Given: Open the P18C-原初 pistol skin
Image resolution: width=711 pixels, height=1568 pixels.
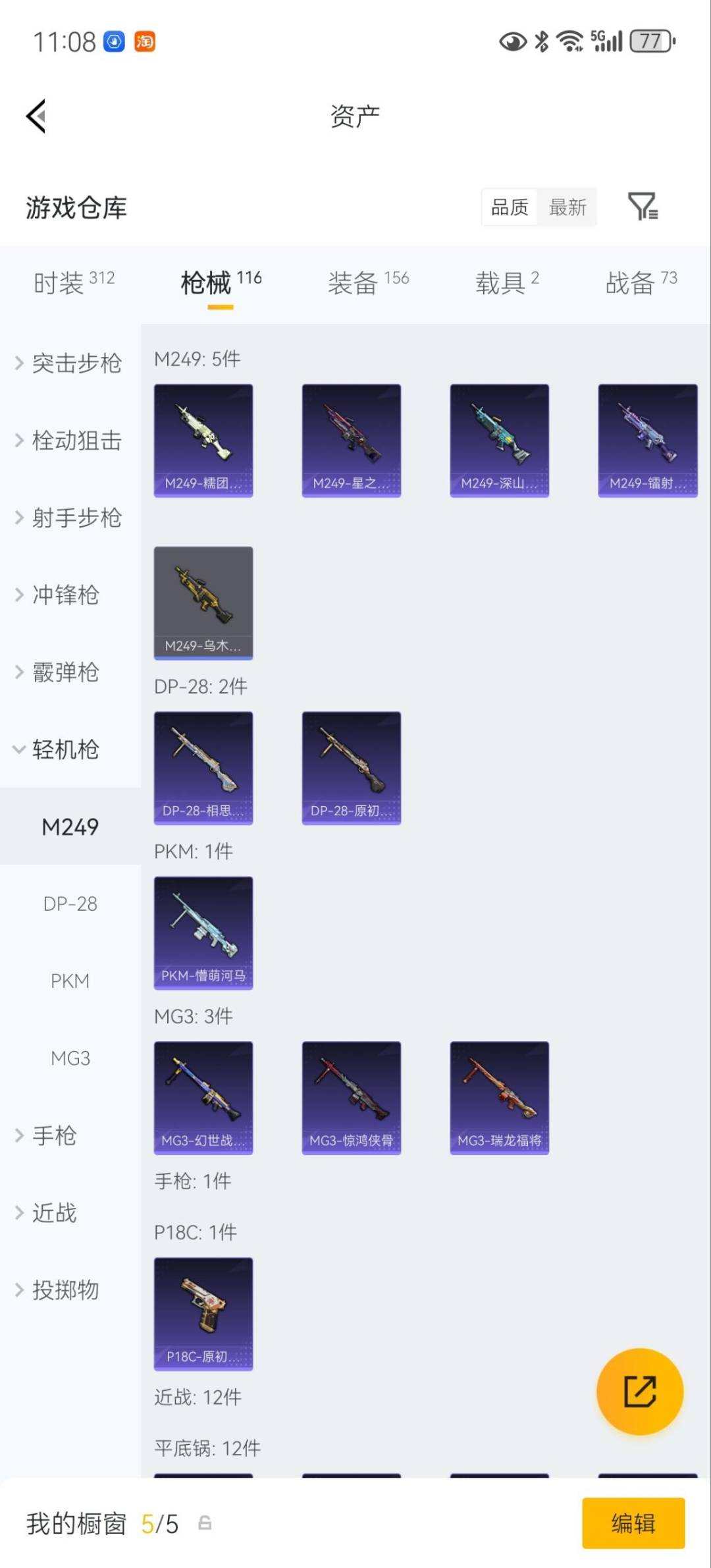Looking at the screenshot, I should pos(204,1314).
